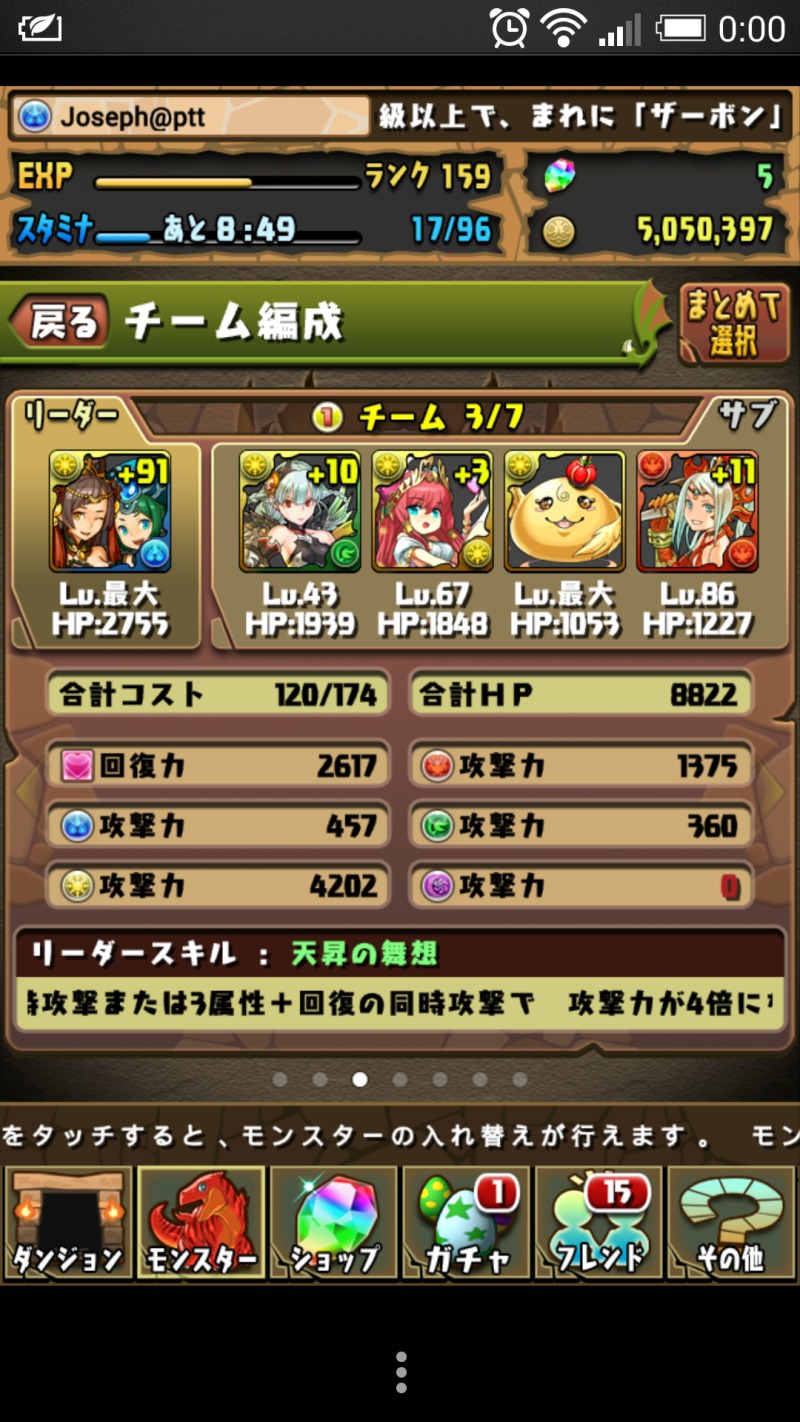Select the Lv.67 sub monster
This screenshot has width=800, height=1422.
click(432, 511)
